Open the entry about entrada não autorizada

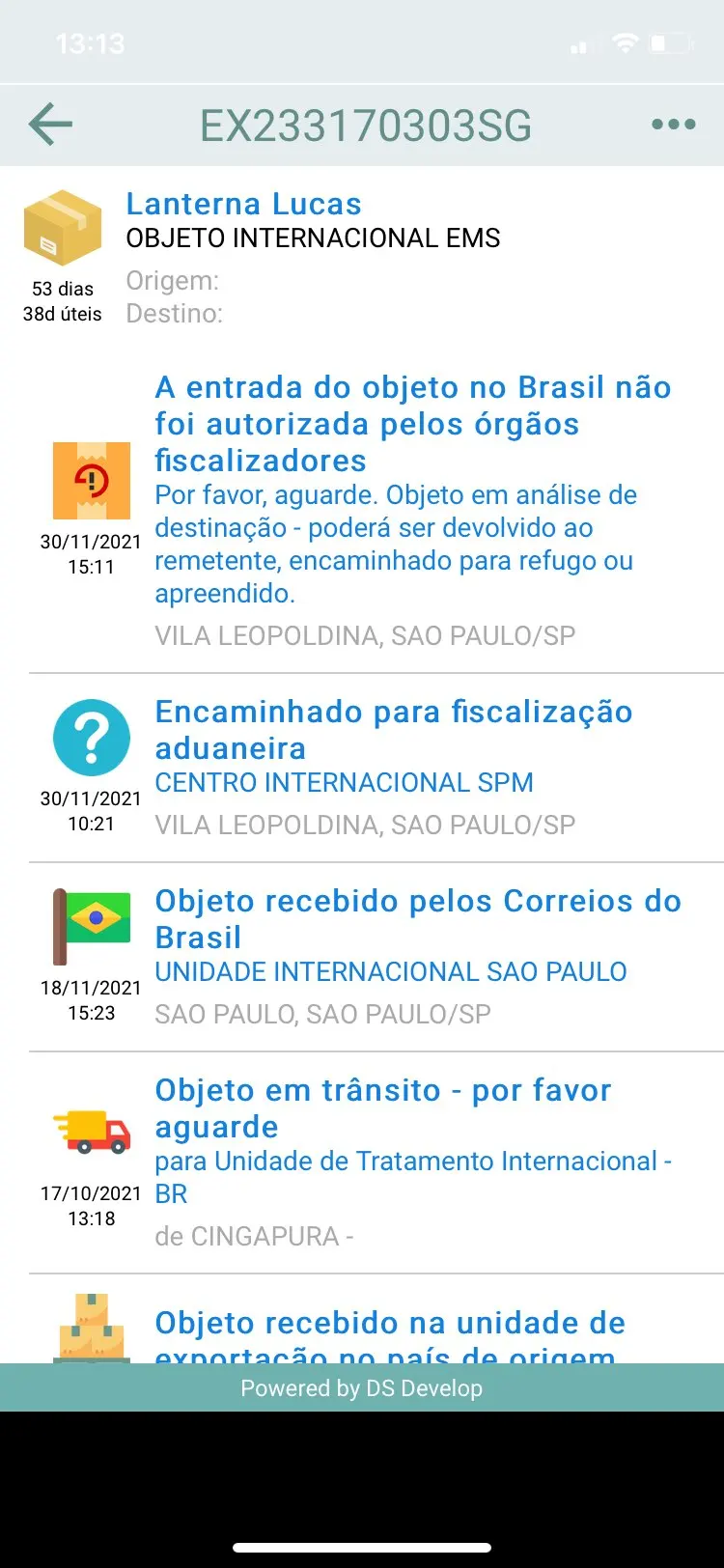click(x=413, y=424)
